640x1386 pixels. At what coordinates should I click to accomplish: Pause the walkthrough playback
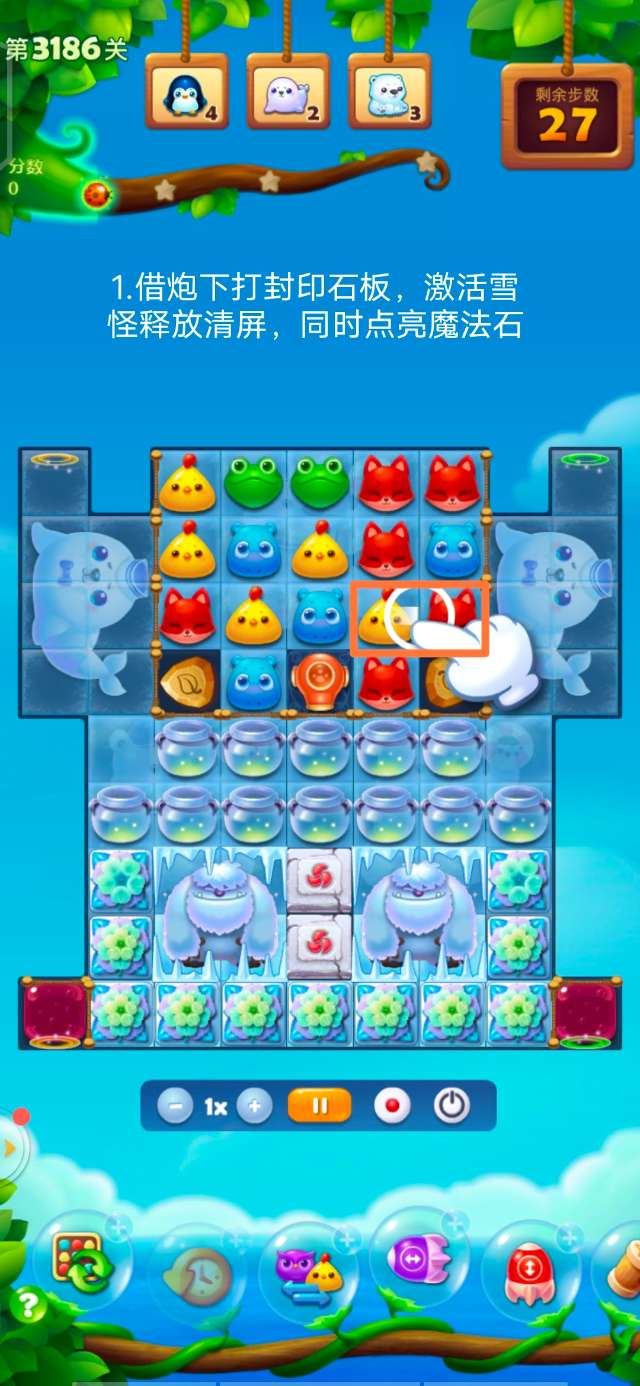(x=320, y=1106)
